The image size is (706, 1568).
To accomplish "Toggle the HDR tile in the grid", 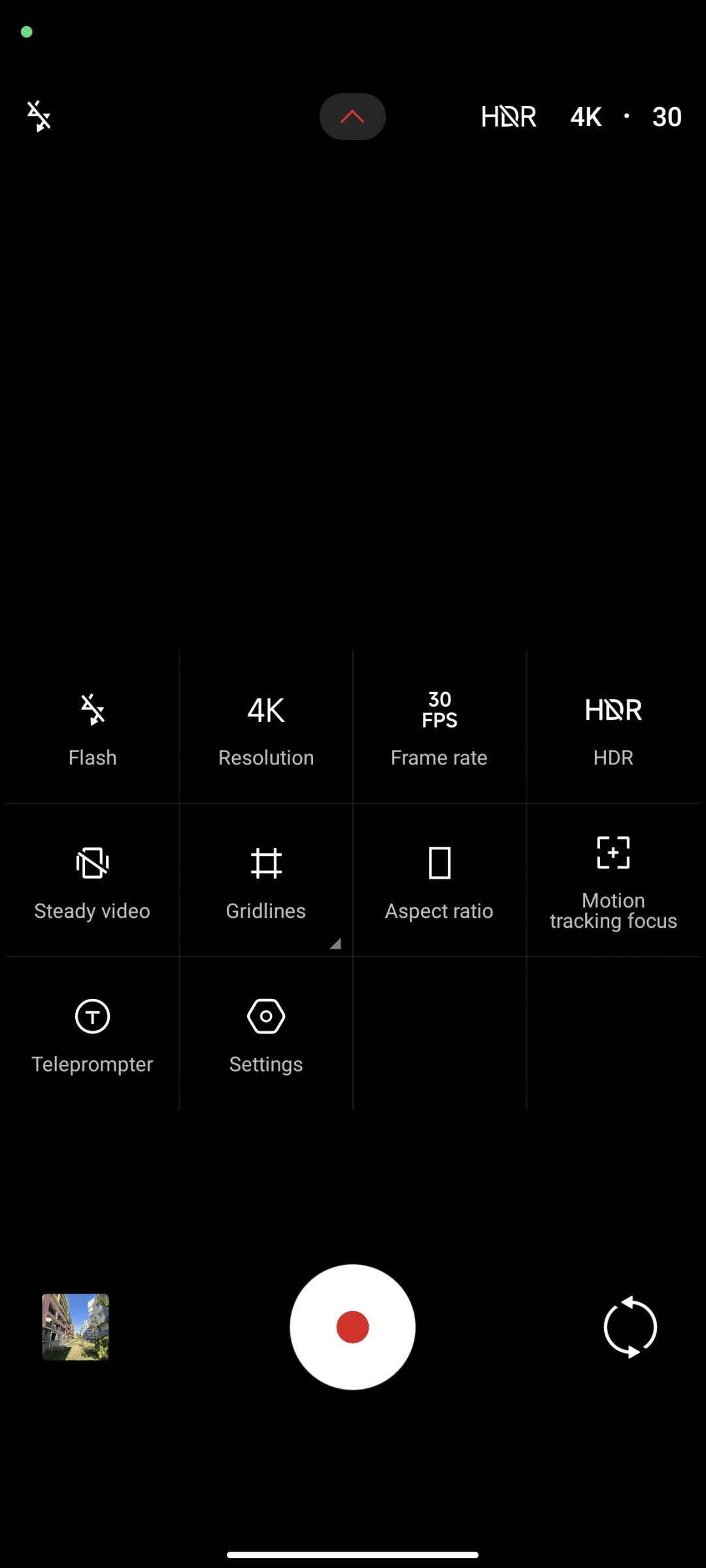I will [x=613, y=727].
